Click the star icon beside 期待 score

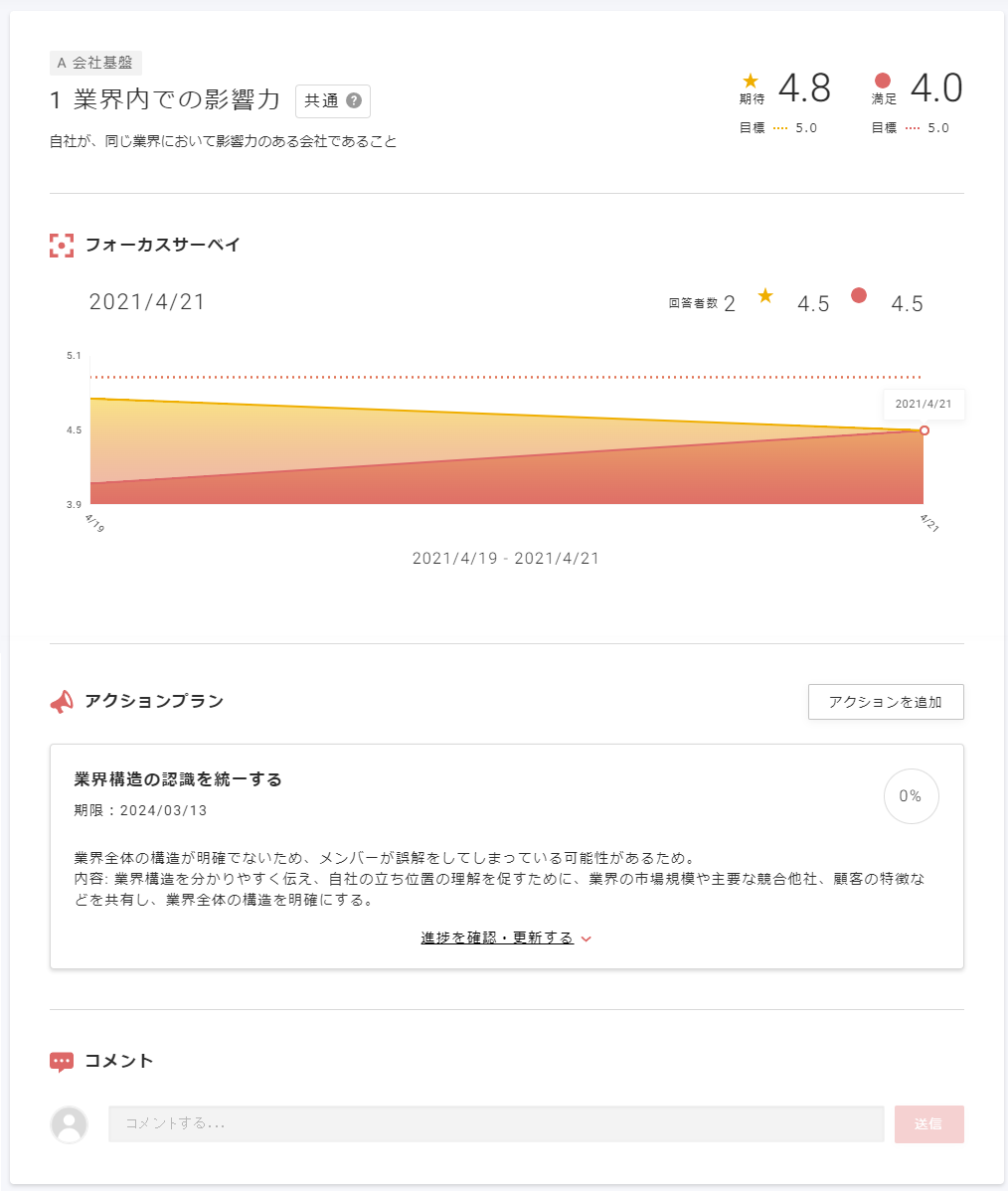pos(752,80)
